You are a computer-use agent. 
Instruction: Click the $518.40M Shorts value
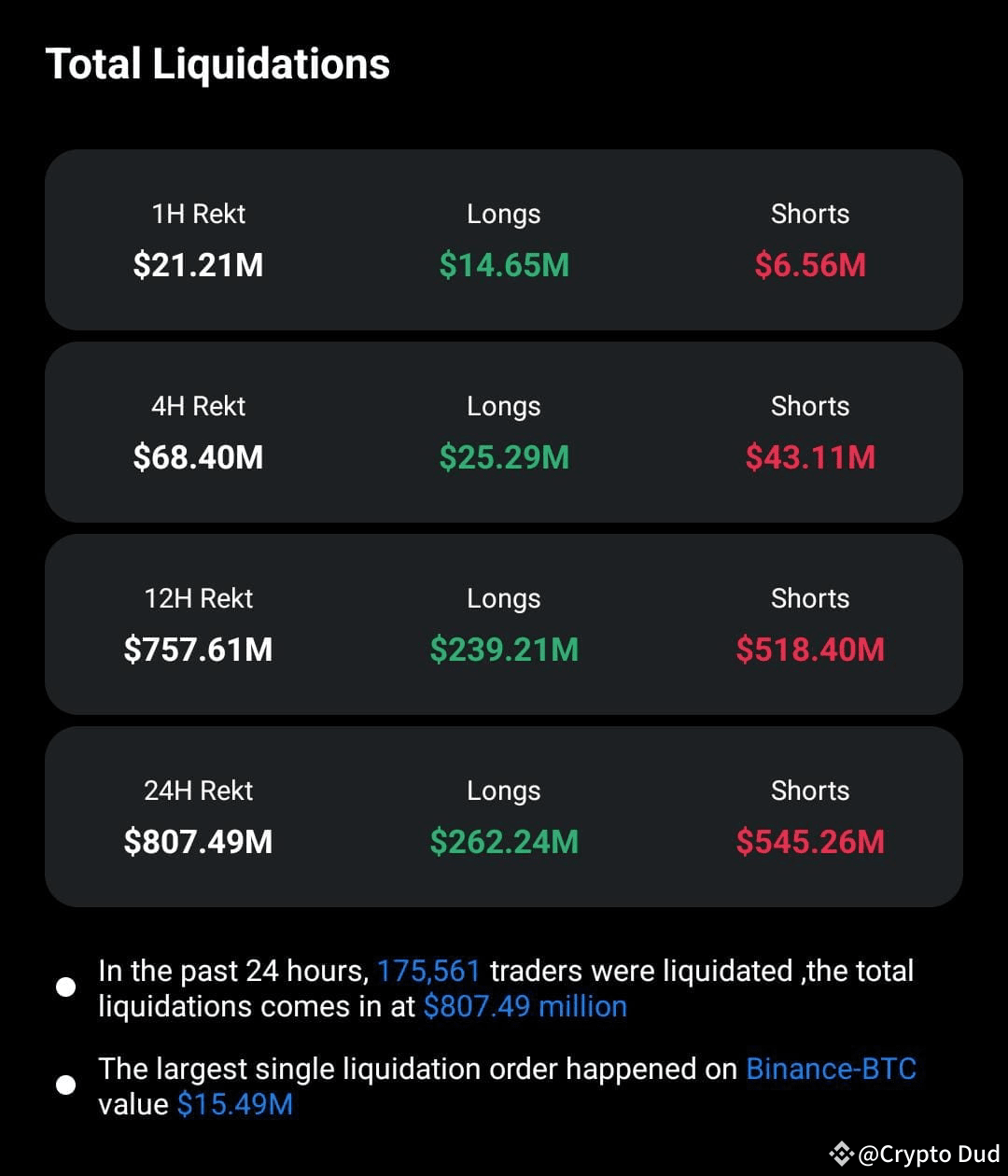tap(809, 650)
